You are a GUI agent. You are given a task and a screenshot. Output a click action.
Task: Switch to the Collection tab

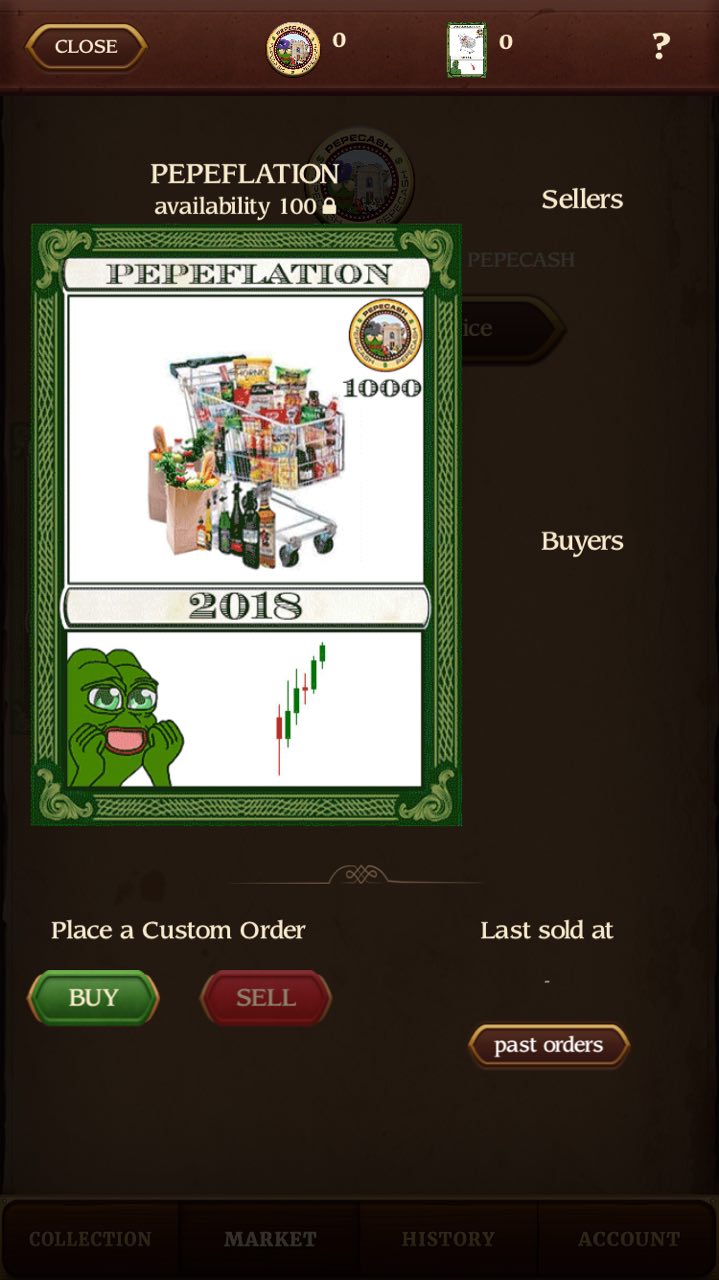point(90,1239)
